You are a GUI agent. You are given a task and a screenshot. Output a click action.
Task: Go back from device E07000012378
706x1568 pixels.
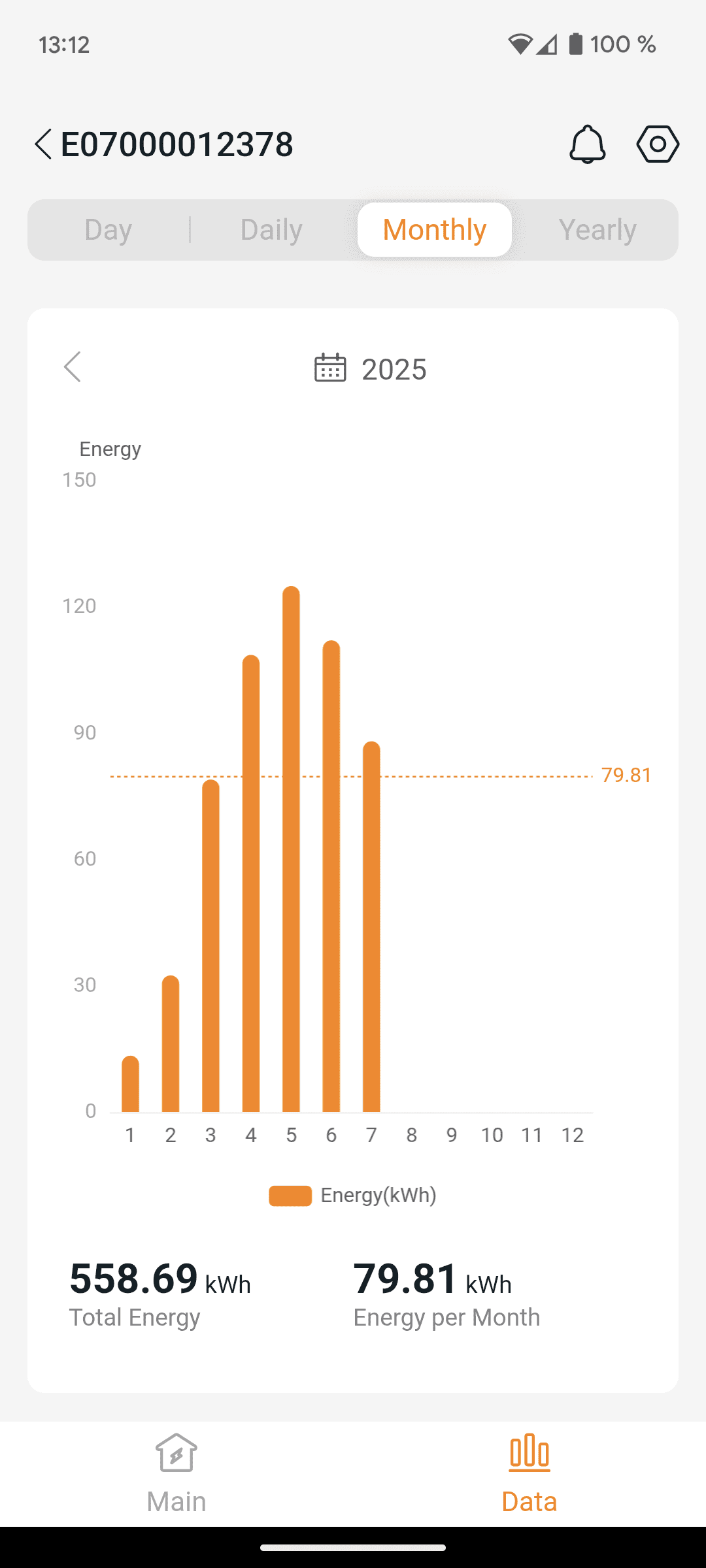43,144
